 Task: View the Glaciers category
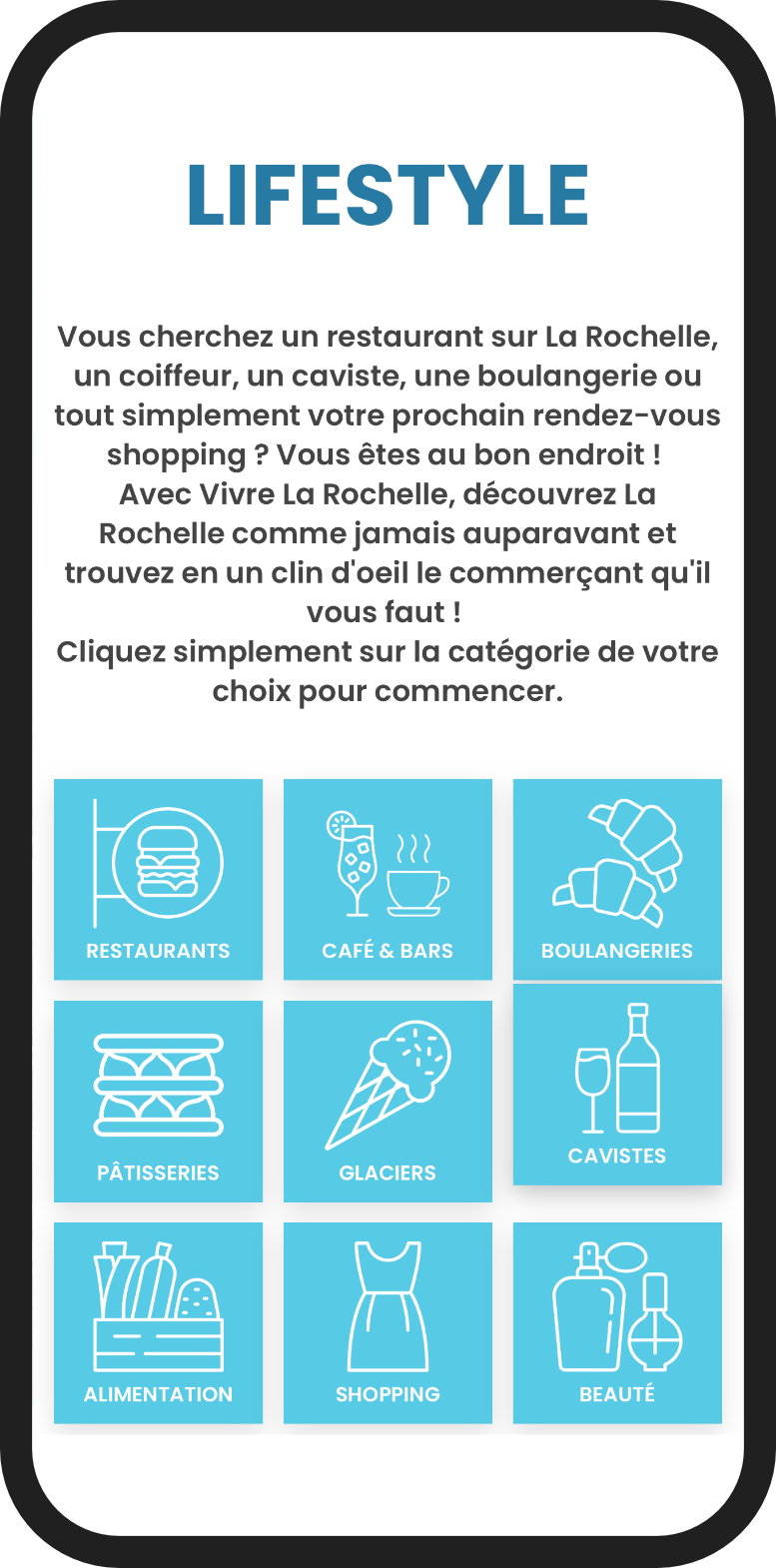388,1101
